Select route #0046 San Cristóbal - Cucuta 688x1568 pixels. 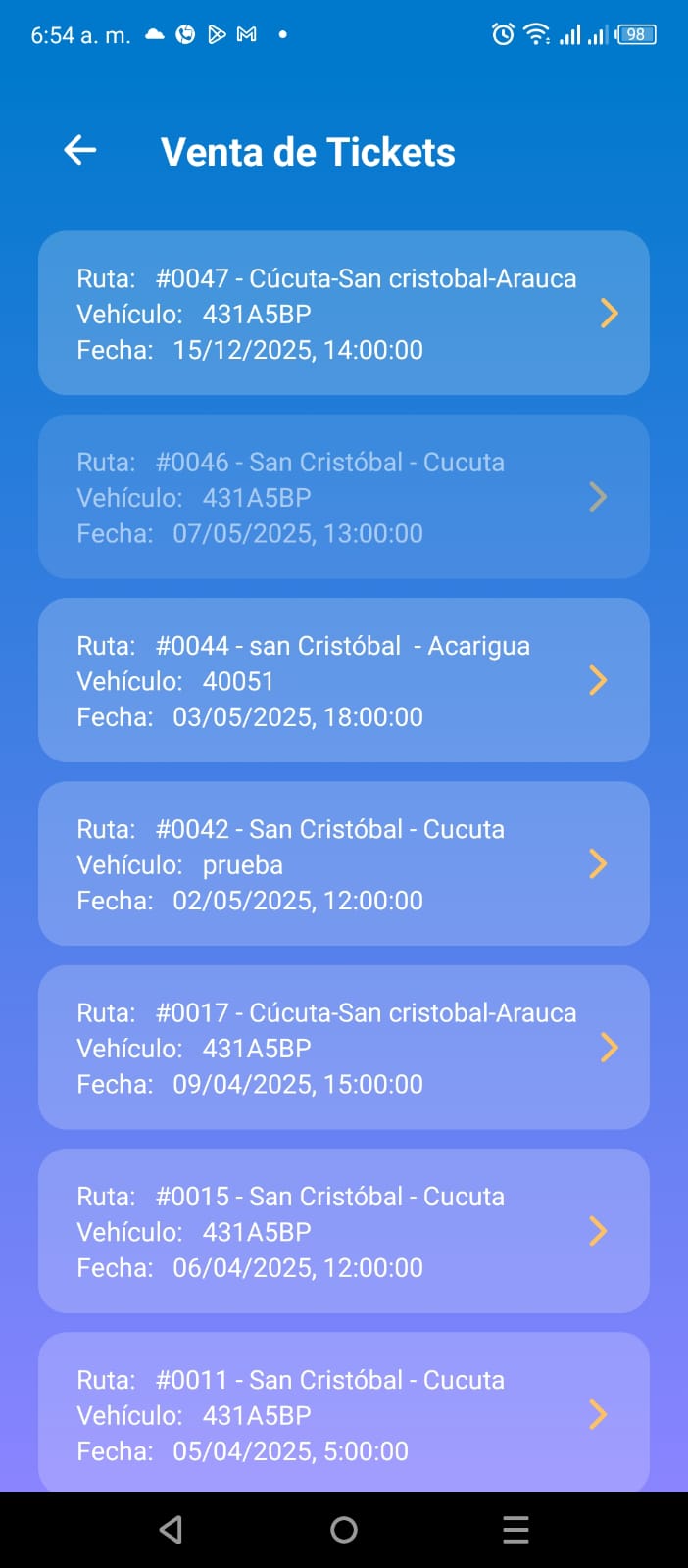343,497
